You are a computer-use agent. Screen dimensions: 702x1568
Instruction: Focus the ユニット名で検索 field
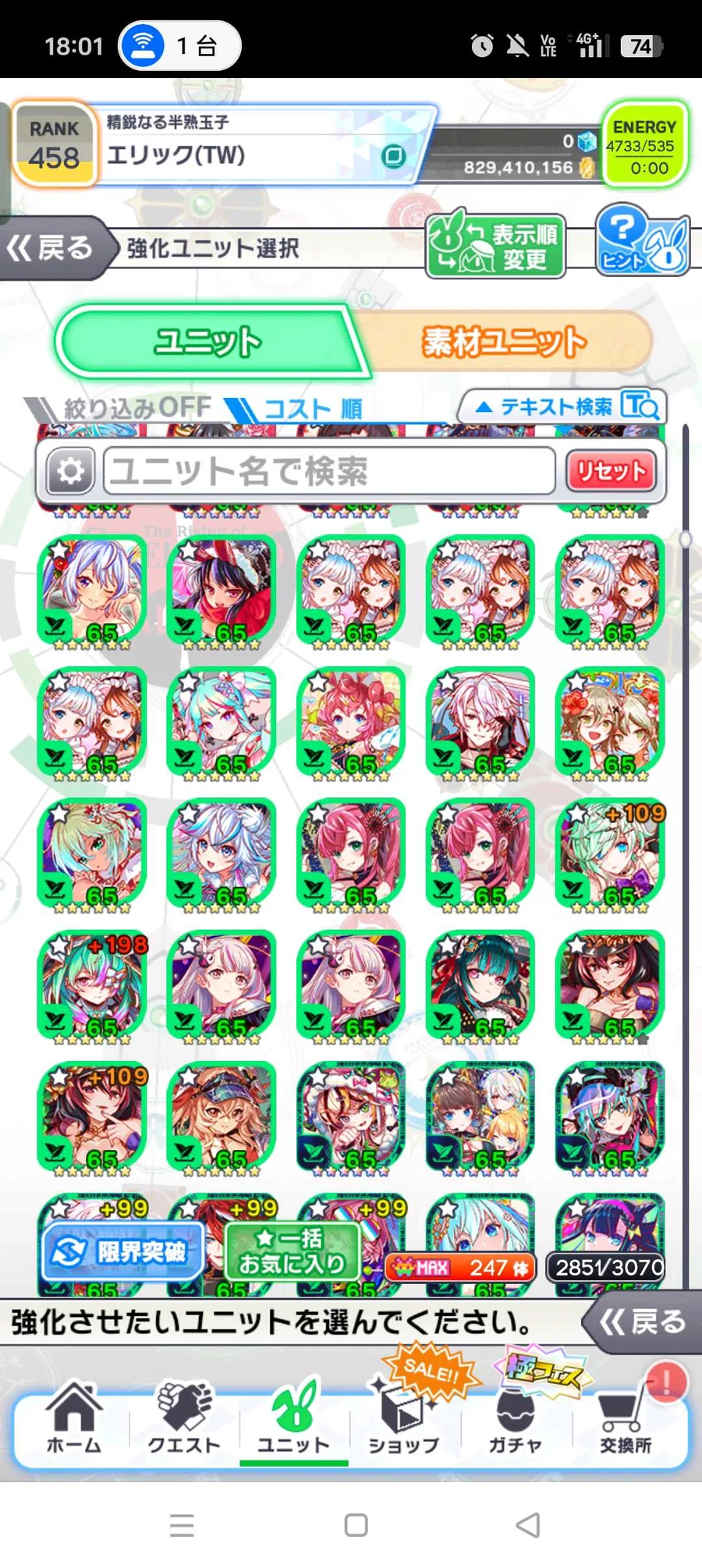[x=329, y=471]
